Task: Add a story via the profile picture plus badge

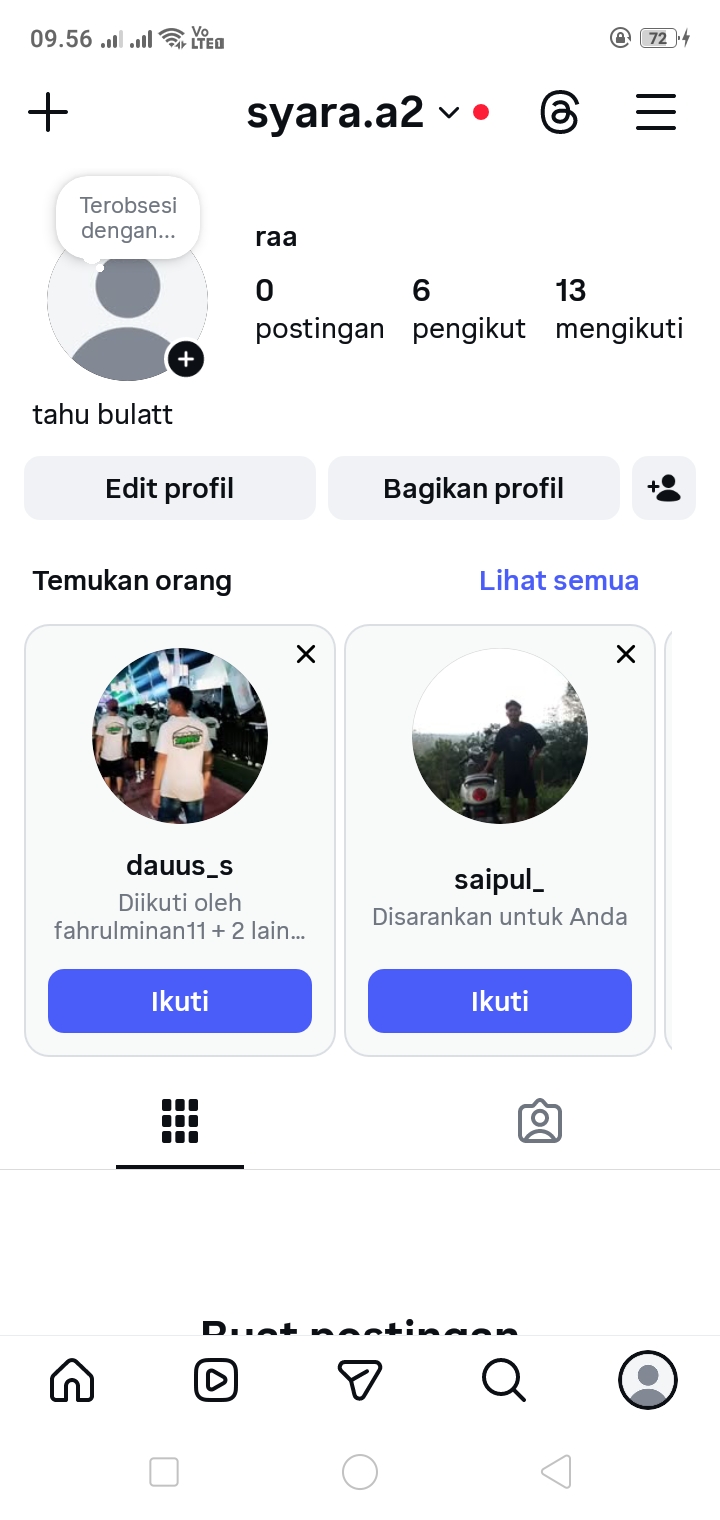Action: [186, 359]
